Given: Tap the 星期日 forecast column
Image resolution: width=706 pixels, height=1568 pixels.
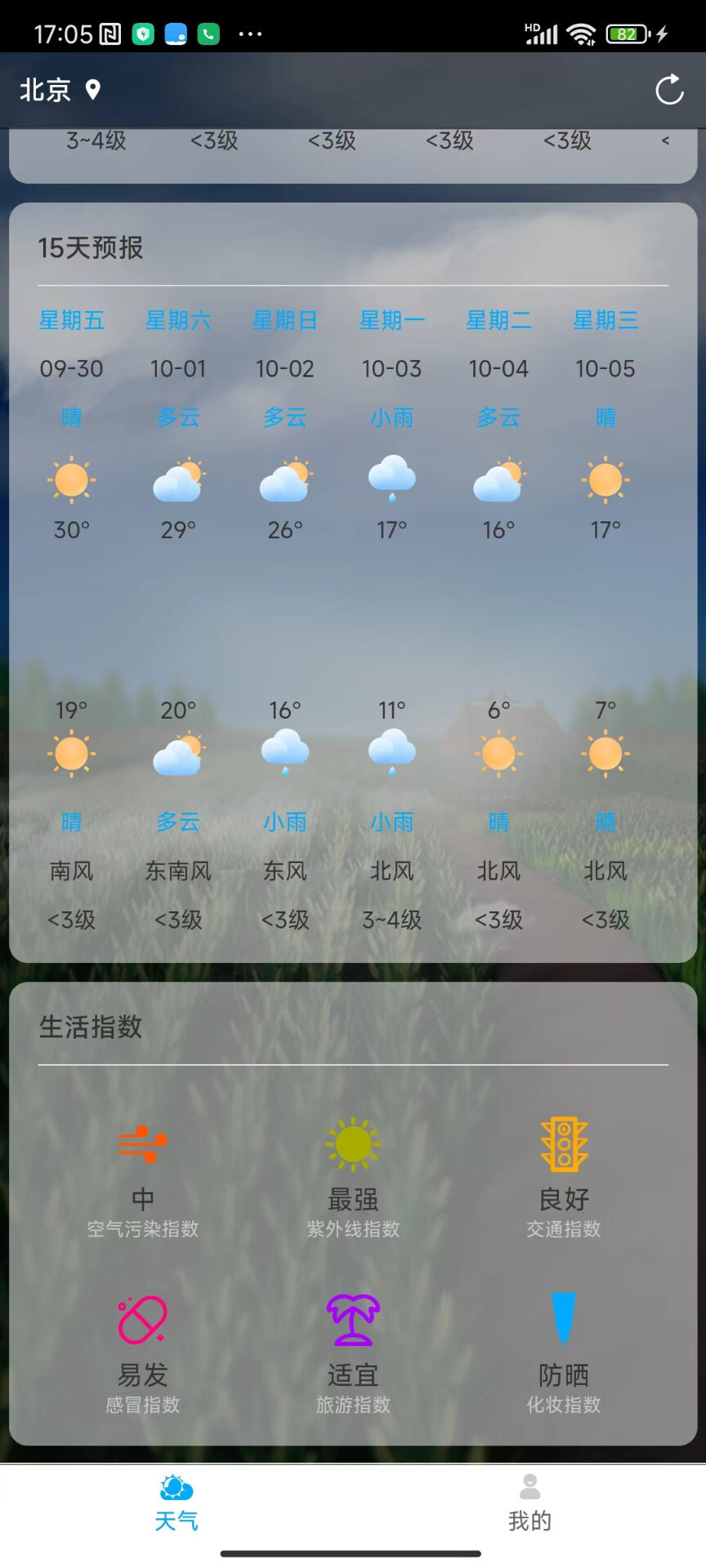Looking at the screenshot, I should coord(285,320).
